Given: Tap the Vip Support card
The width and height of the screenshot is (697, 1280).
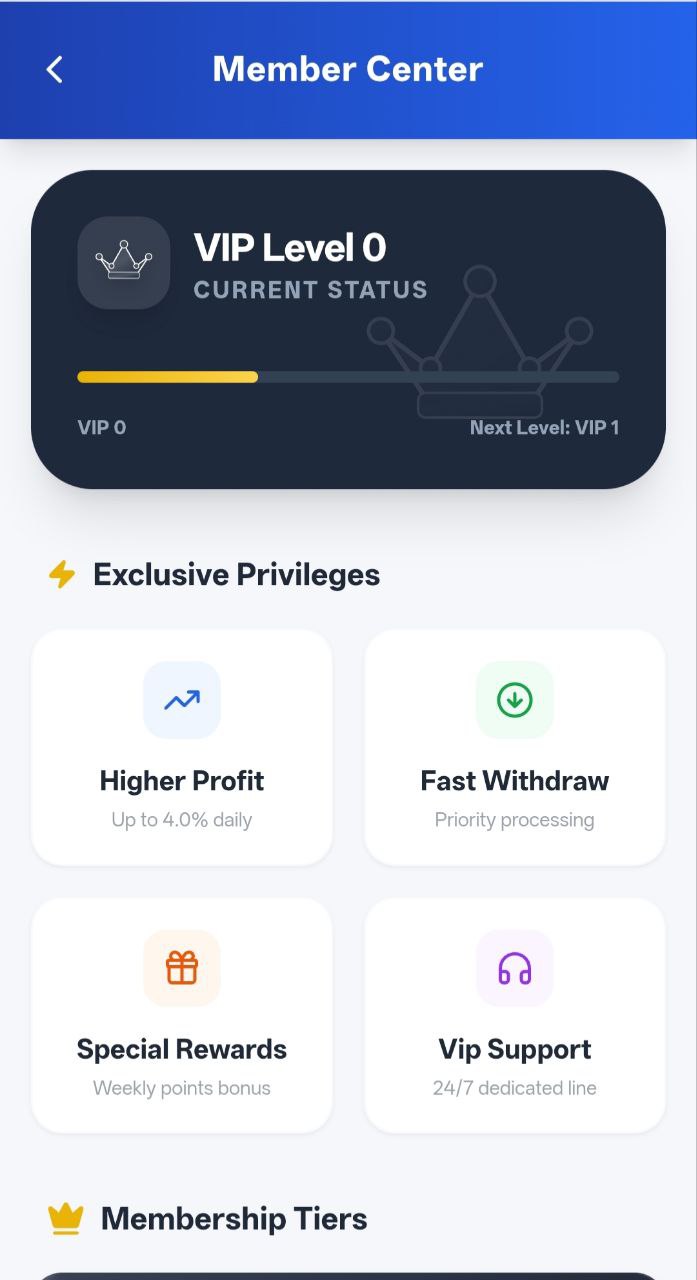Looking at the screenshot, I should 514,1015.
